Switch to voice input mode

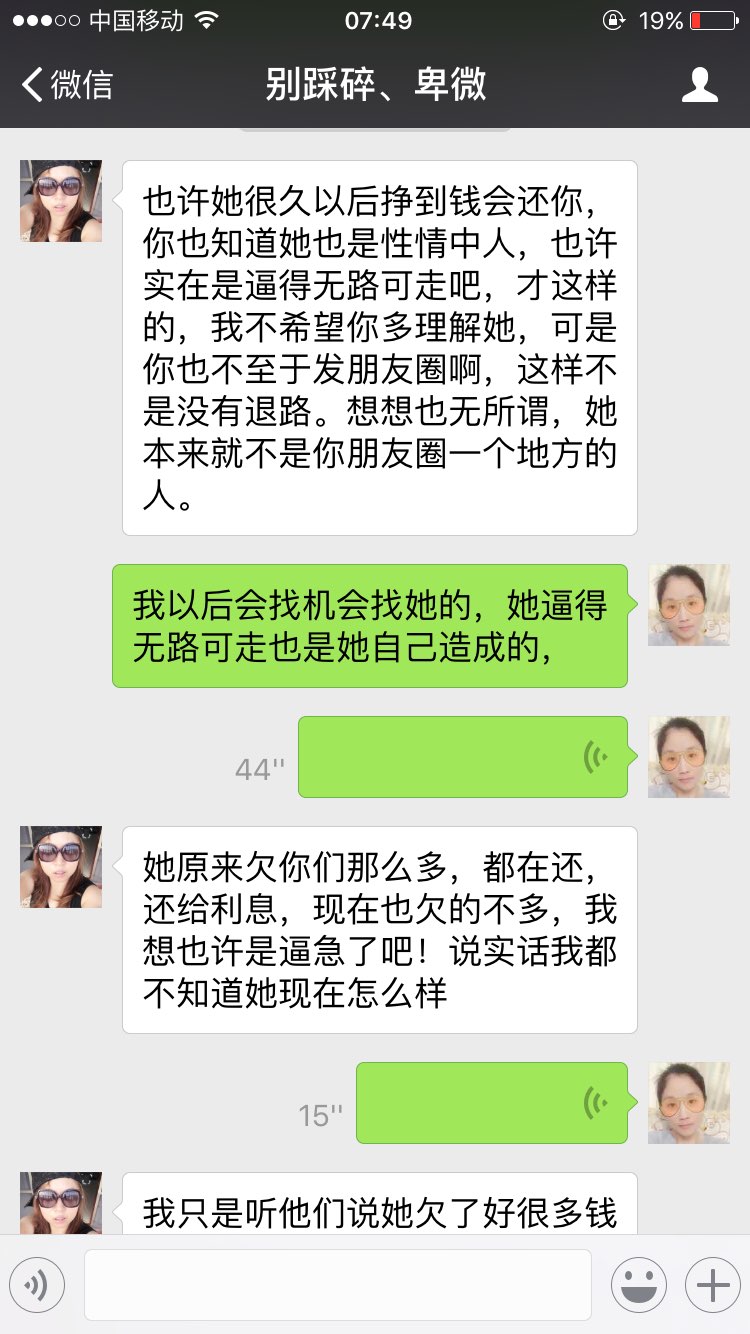point(37,1285)
